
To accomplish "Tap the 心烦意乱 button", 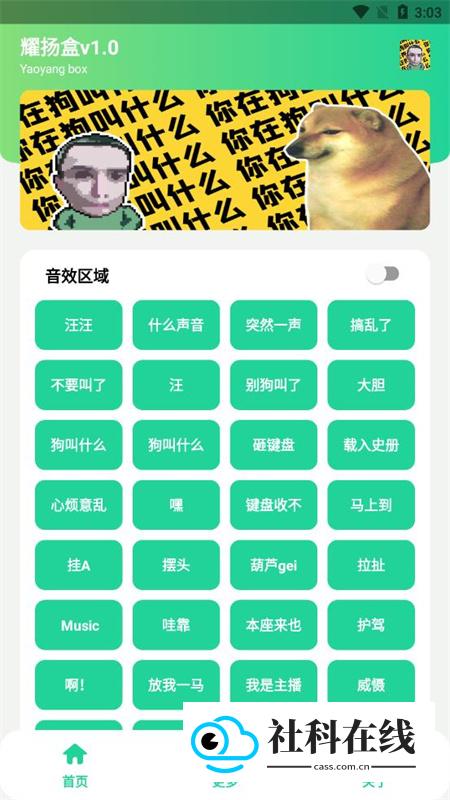I will [x=79, y=505].
